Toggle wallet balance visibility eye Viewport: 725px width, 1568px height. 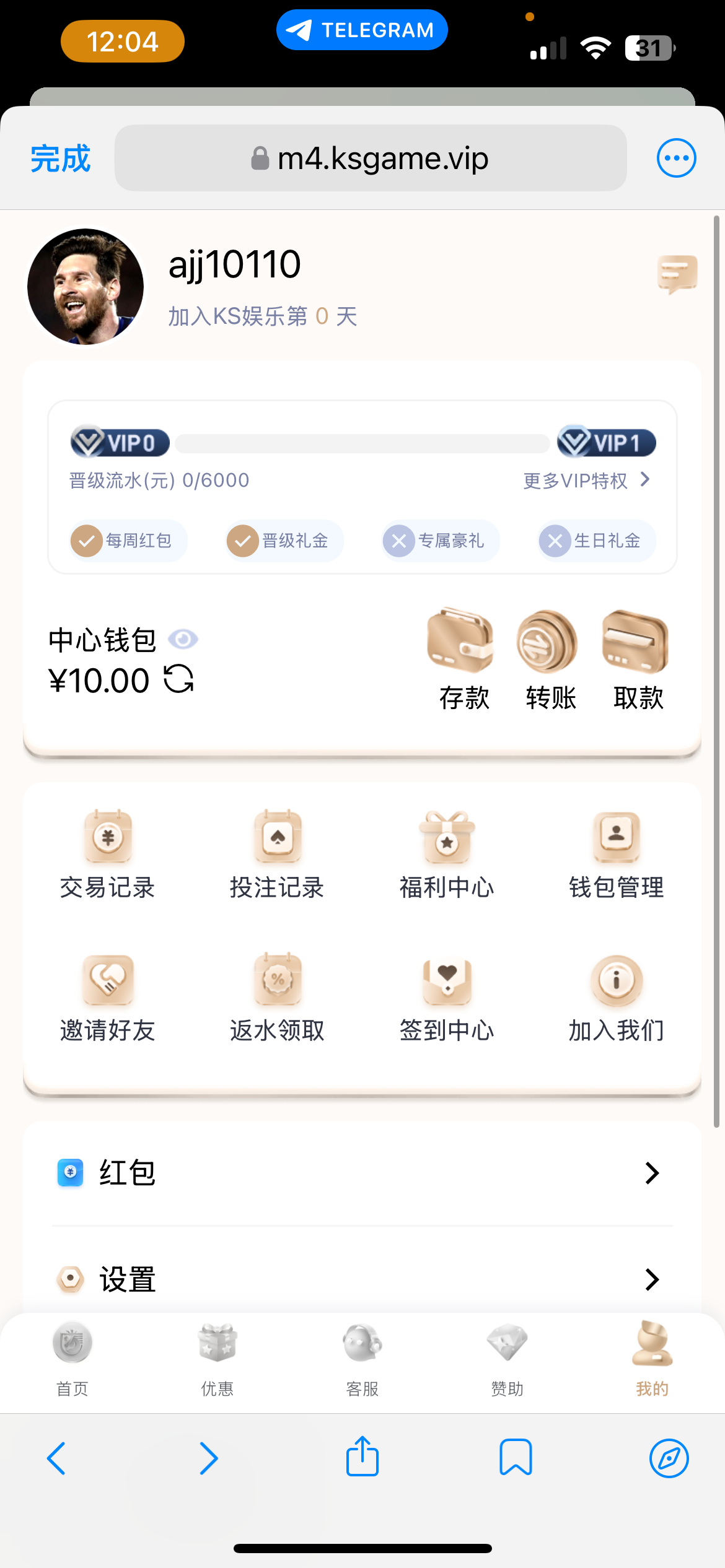click(x=183, y=639)
